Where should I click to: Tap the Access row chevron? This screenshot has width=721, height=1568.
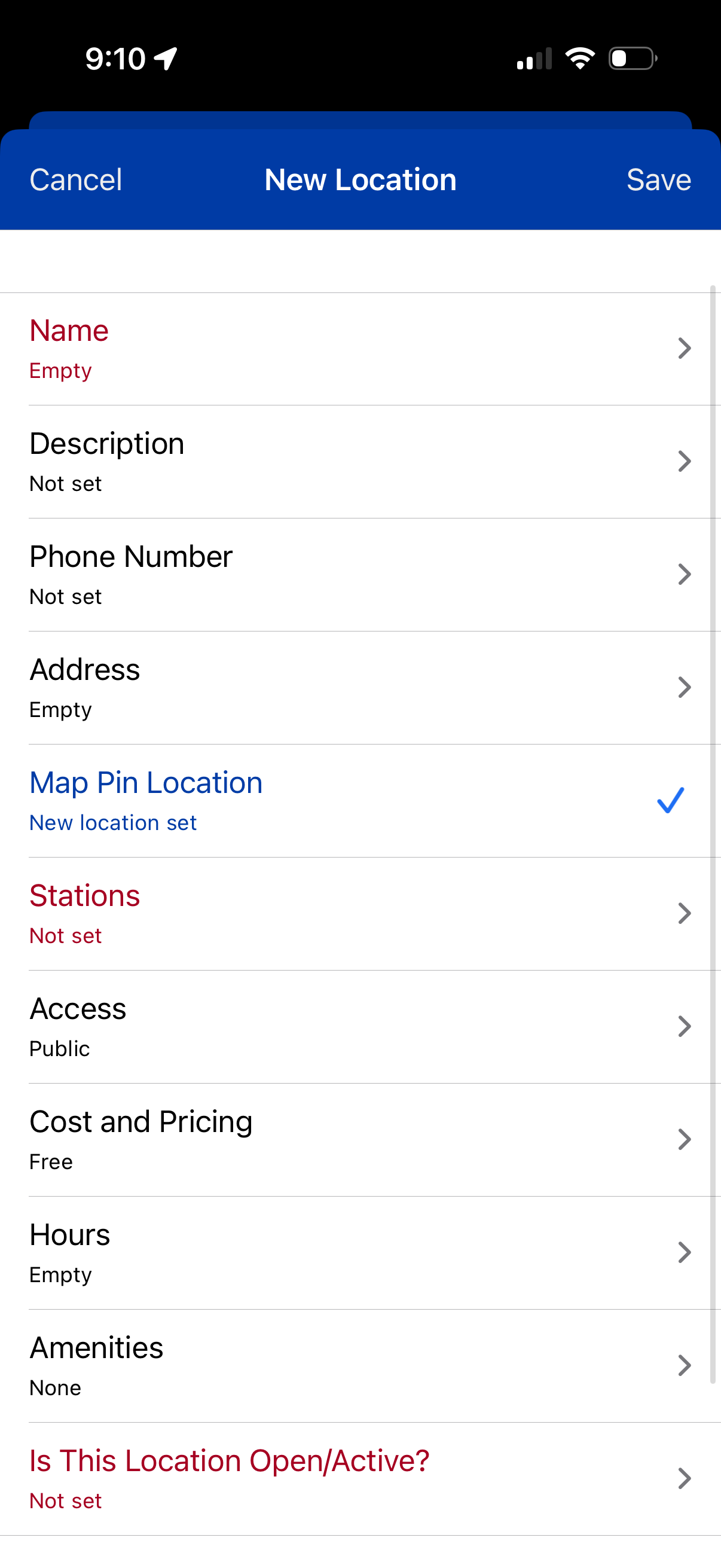[x=684, y=1026]
